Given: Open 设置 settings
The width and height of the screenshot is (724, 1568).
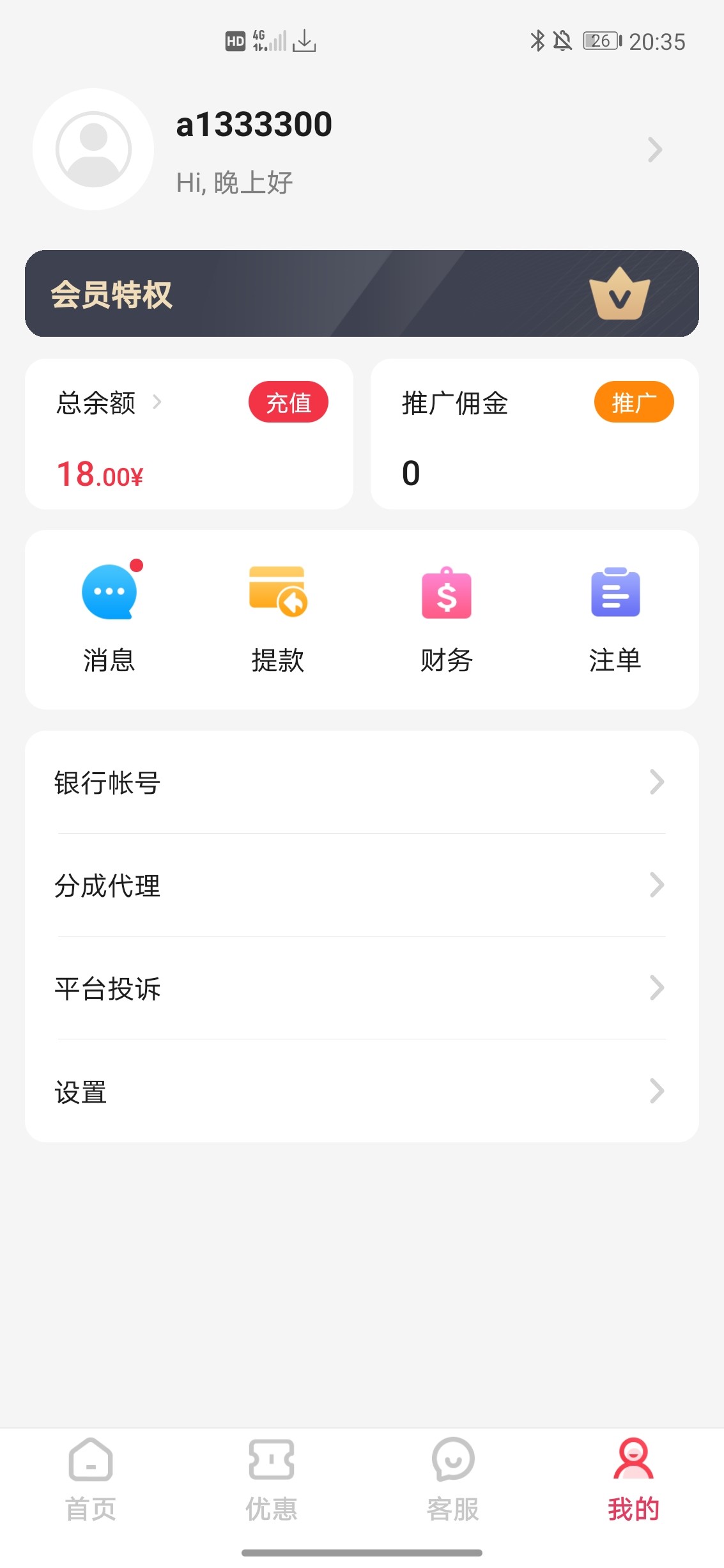Looking at the screenshot, I should (362, 1091).
